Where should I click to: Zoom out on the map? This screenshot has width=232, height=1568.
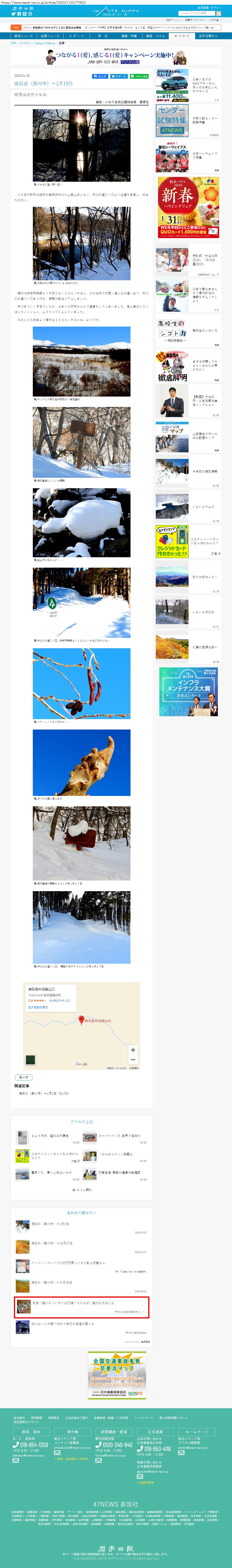coord(133,1060)
